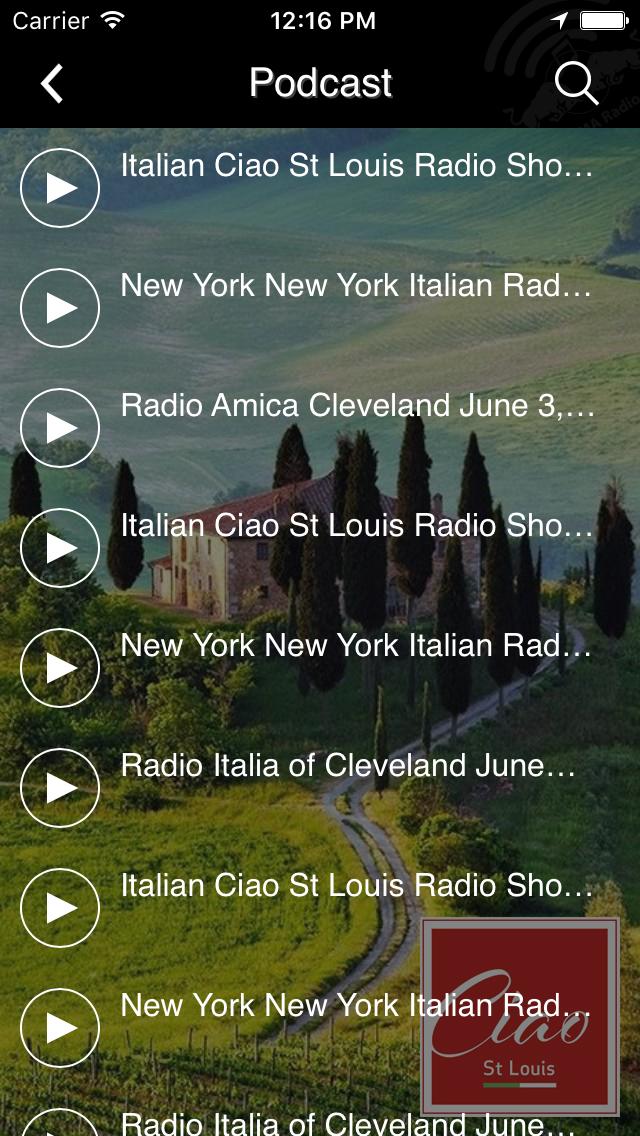Play the topmost Italian Ciao St Louis episode

click(x=59, y=188)
